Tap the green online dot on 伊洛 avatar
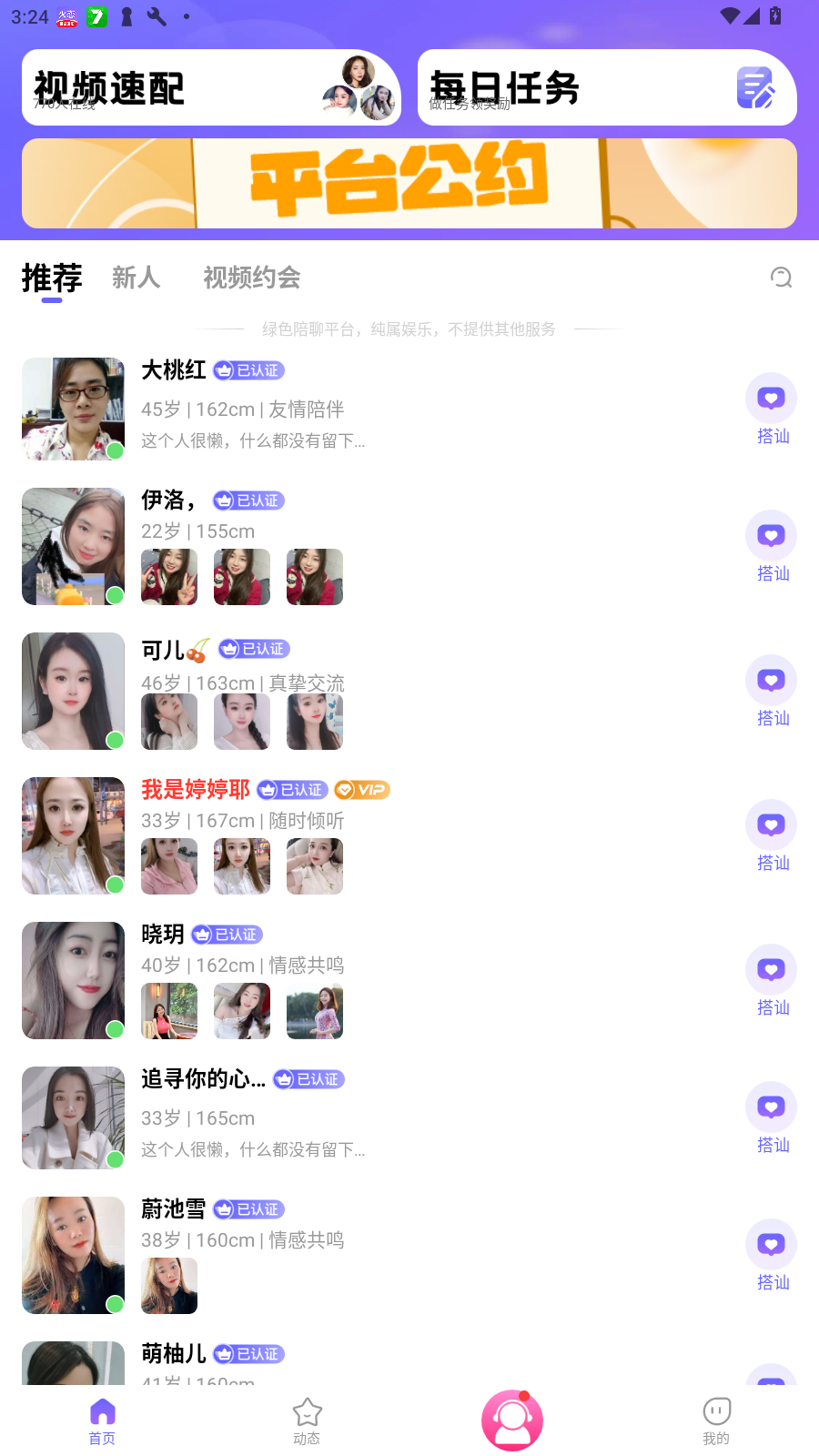 click(115, 596)
